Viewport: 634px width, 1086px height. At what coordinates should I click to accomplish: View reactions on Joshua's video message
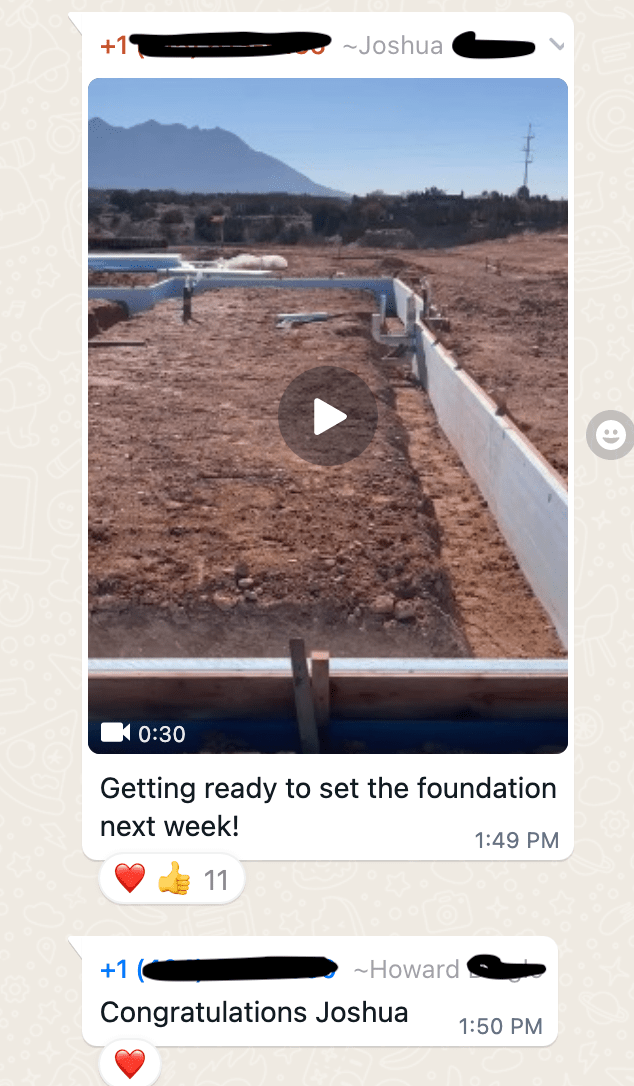(172, 880)
